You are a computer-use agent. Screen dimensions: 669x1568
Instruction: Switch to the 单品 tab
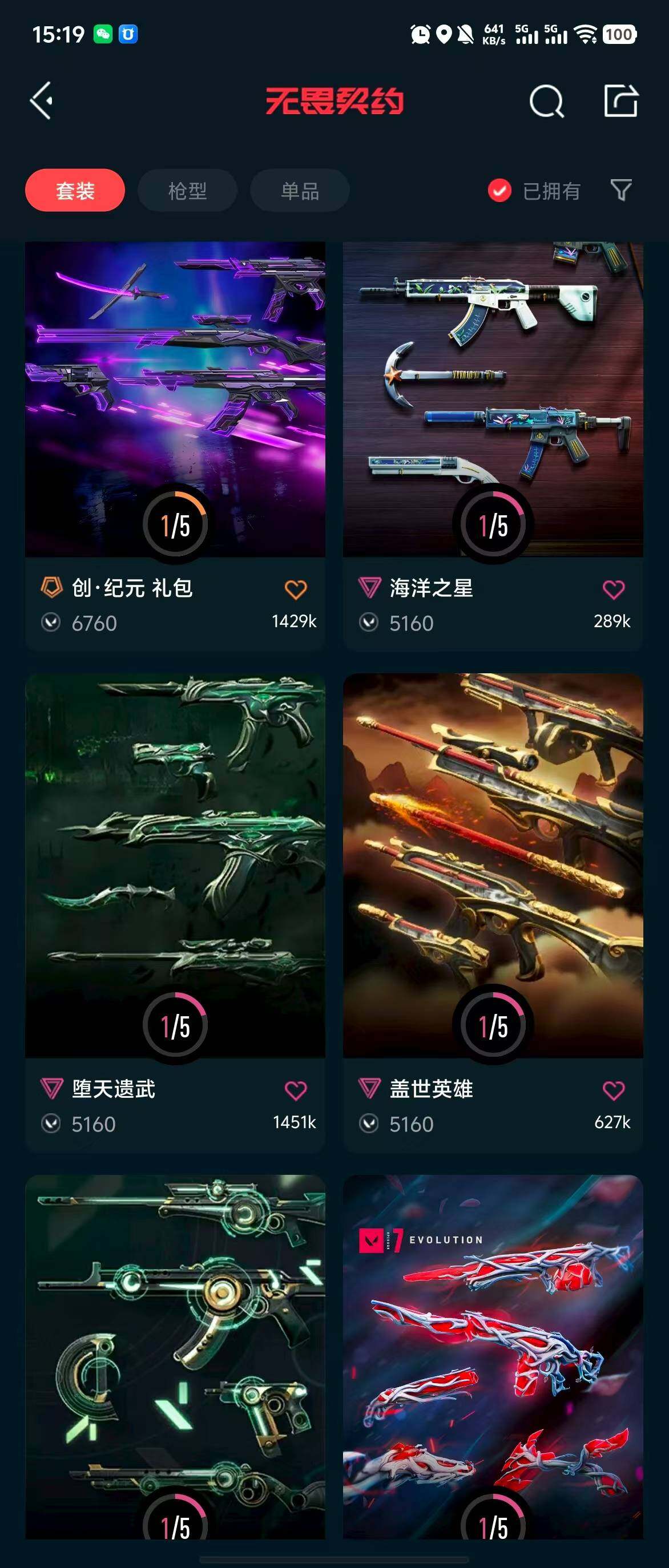(x=300, y=191)
